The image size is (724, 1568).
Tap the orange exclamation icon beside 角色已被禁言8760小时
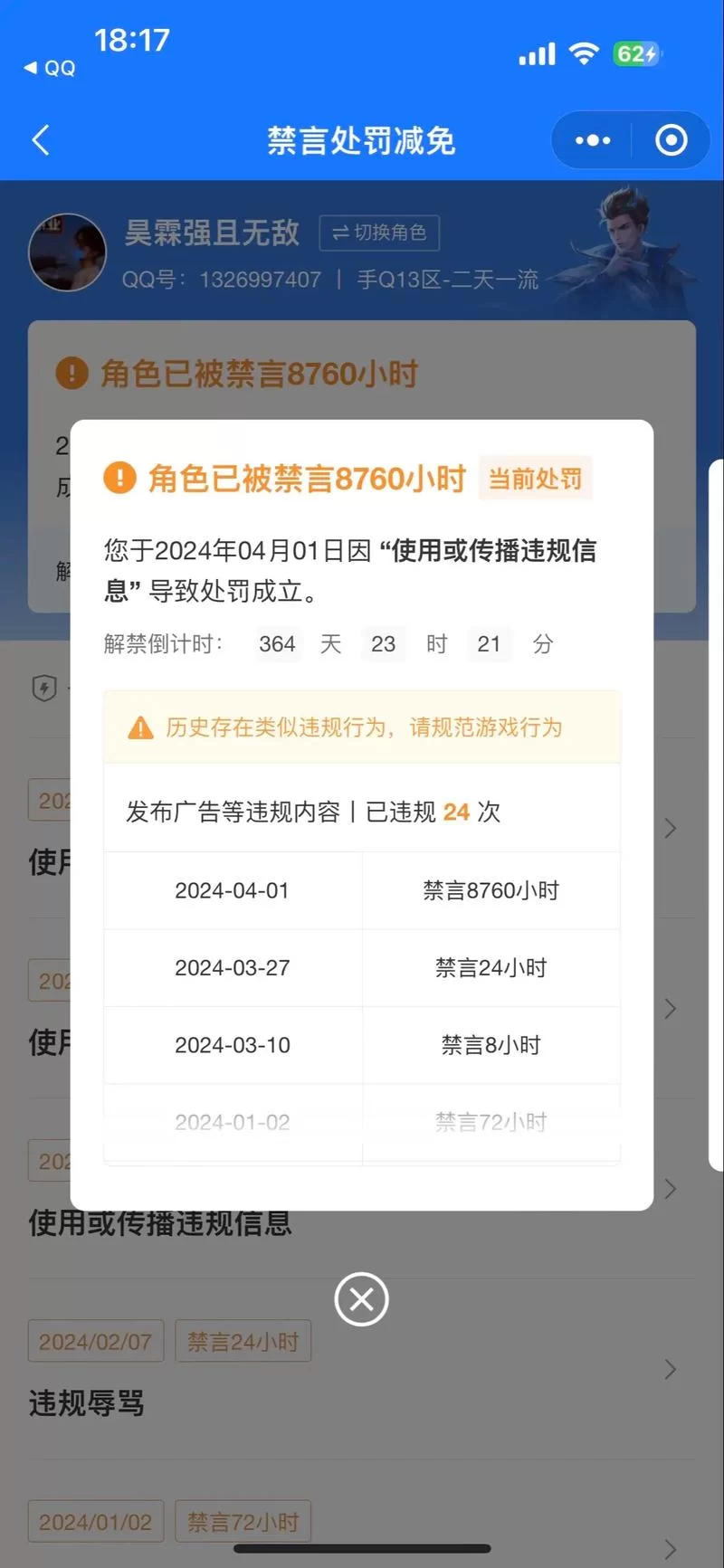(118, 478)
